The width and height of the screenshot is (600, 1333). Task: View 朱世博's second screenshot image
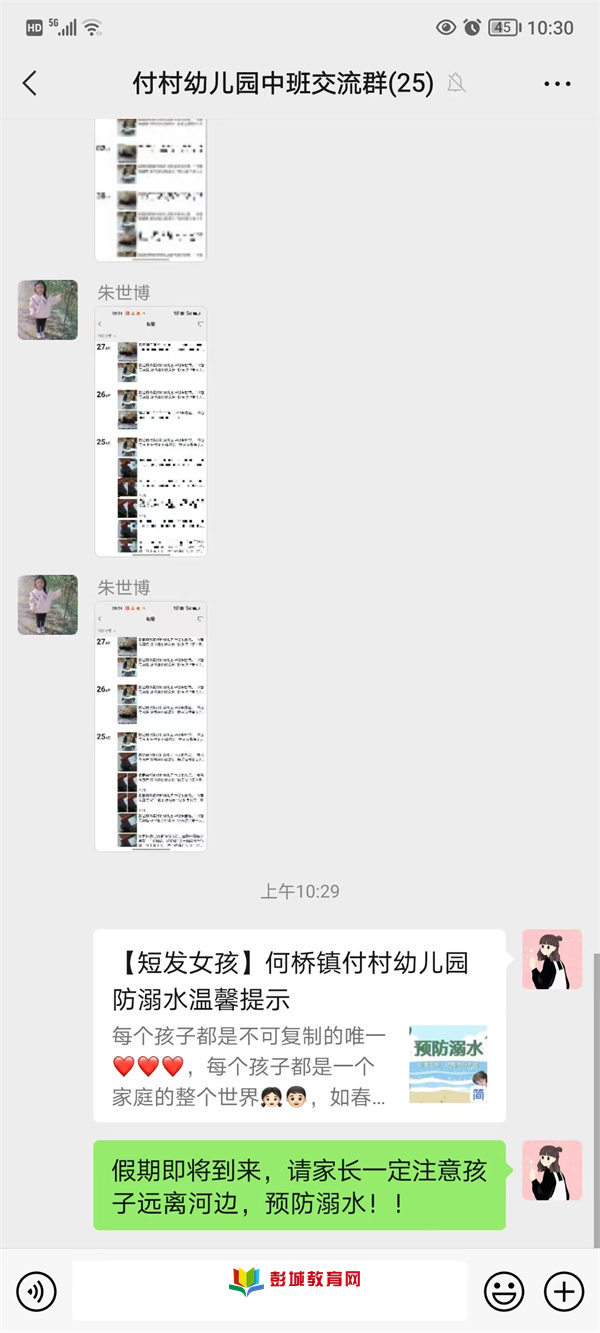(151, 726)
